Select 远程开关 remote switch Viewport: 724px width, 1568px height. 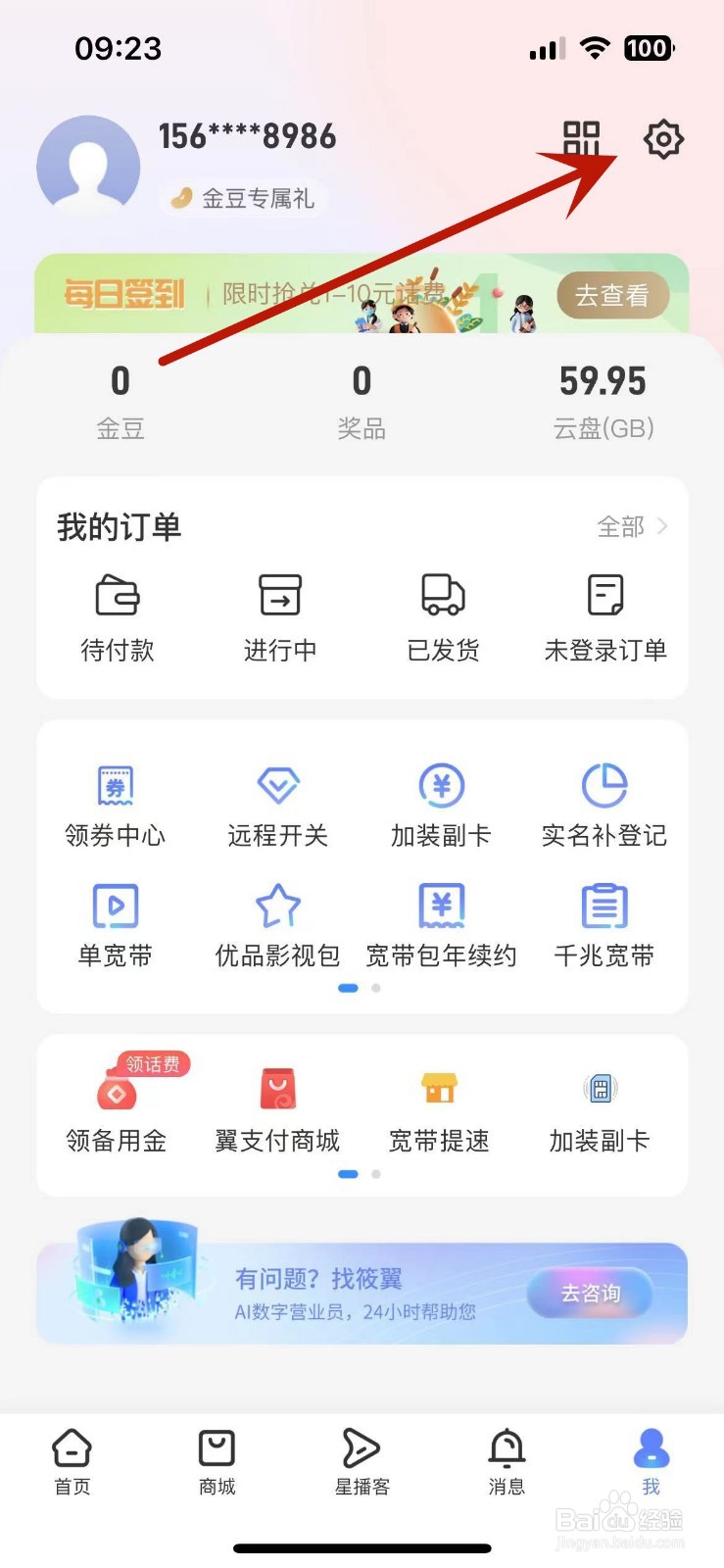point(277,804)
